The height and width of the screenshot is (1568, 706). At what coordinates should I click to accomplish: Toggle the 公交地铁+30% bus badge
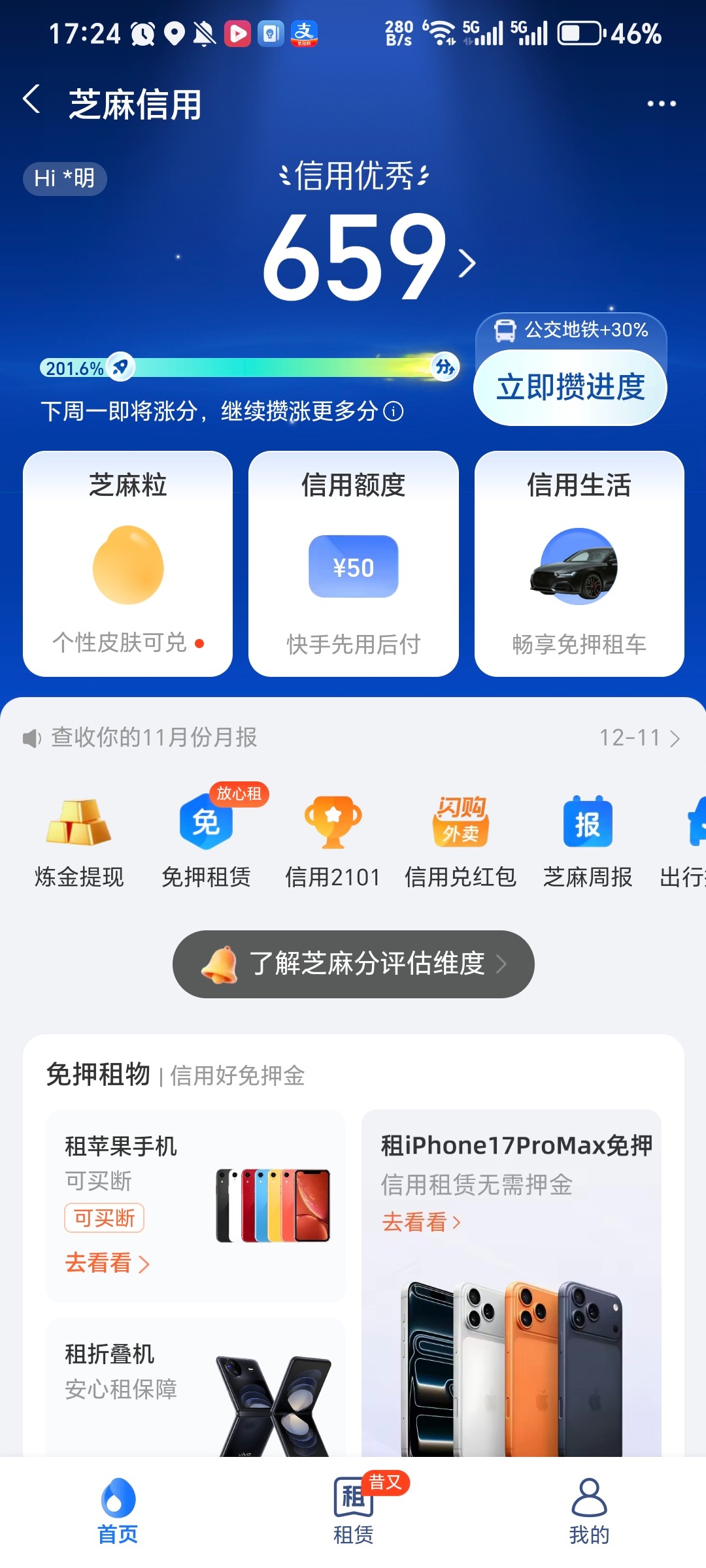click(x=570, y=332)
